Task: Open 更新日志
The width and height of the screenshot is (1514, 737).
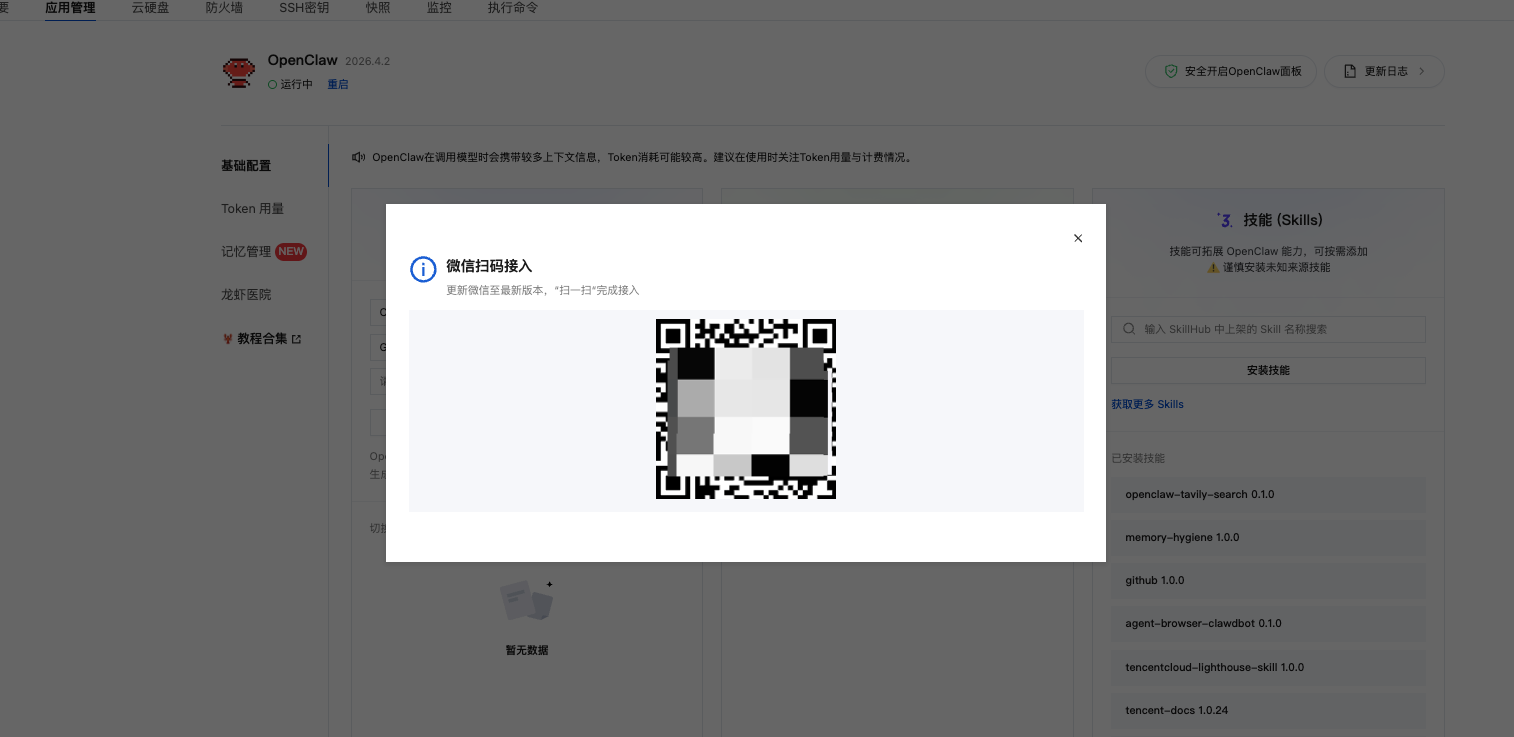Action: coord(1384,72)
